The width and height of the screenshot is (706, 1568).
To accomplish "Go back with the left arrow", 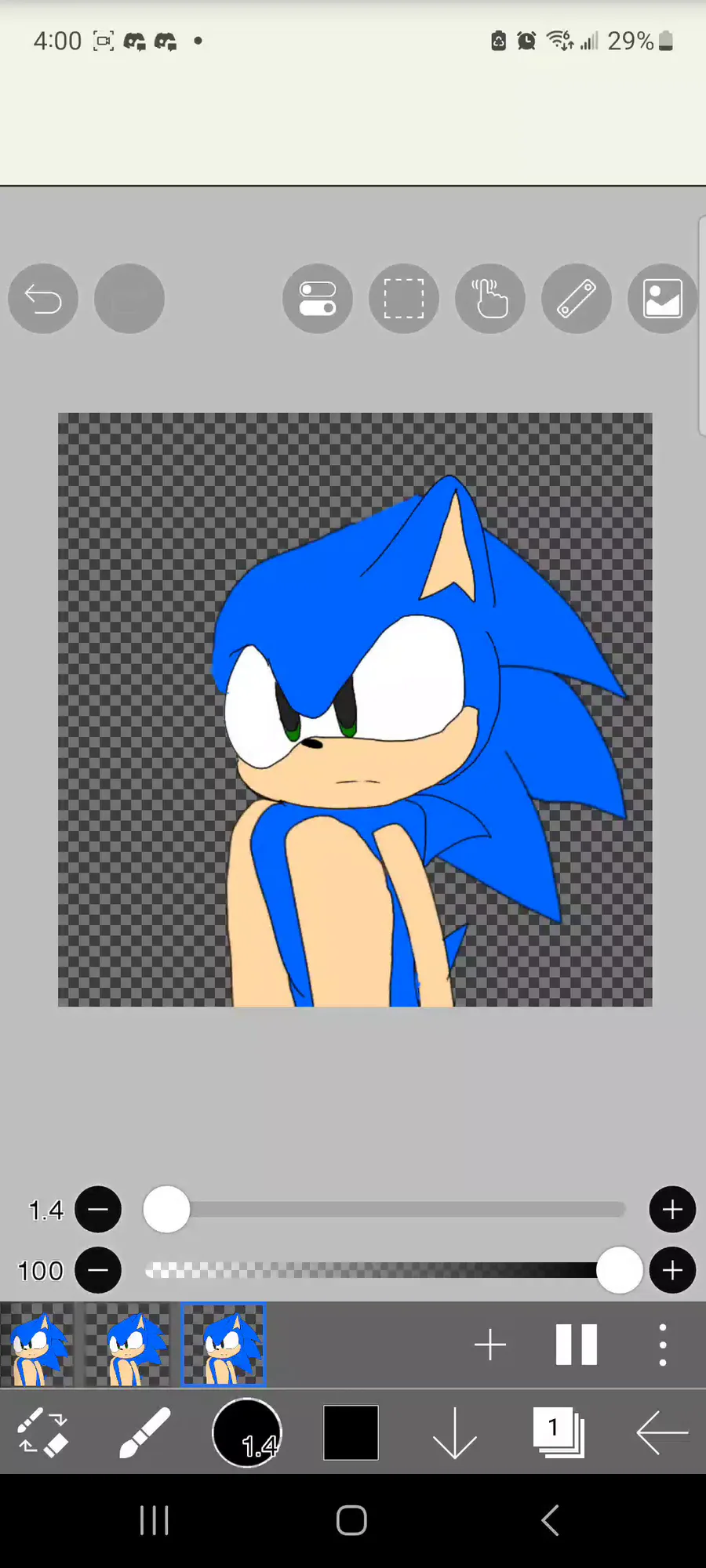I will [x=662, y=1433].
